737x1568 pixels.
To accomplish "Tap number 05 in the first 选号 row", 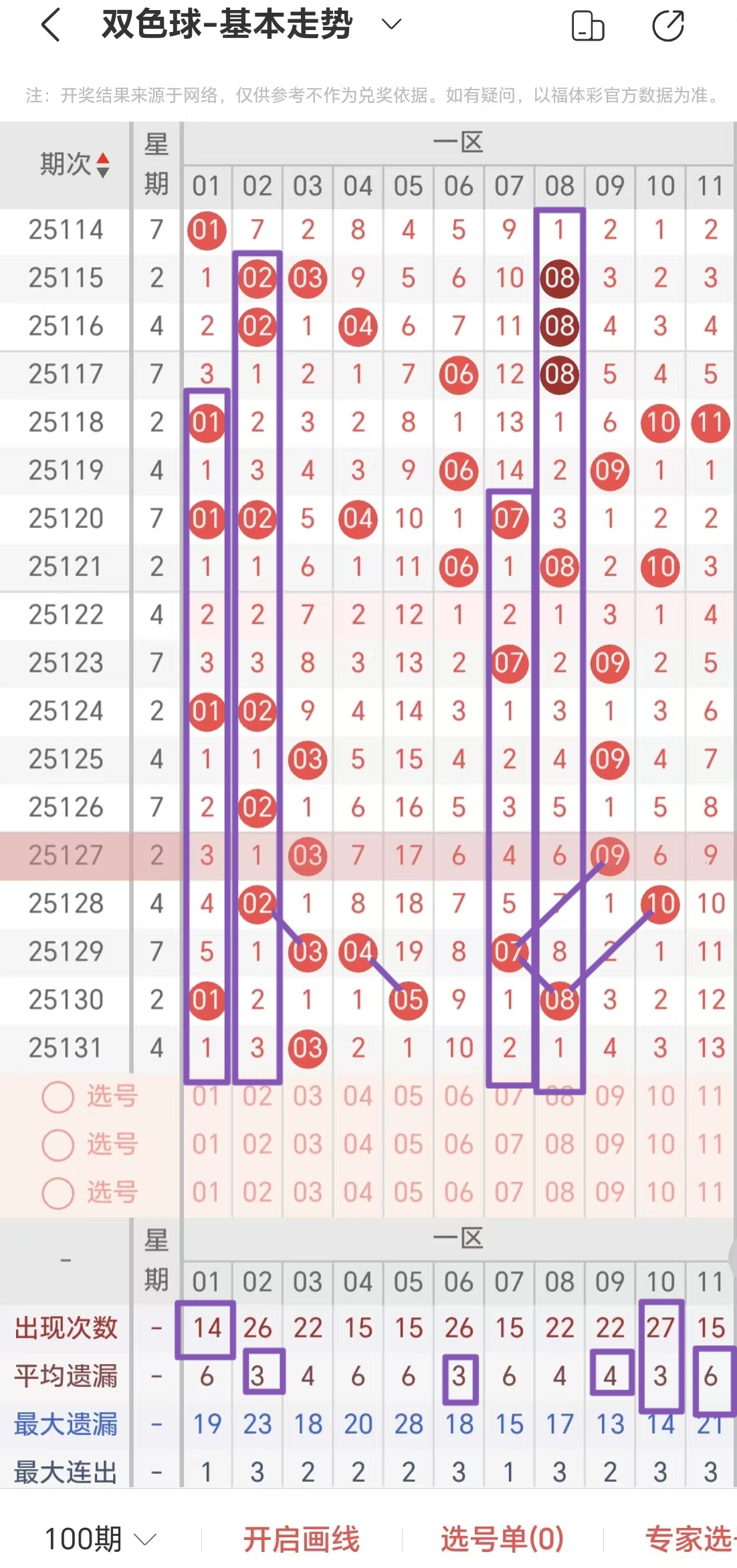I will click(x=408, y=1097).
